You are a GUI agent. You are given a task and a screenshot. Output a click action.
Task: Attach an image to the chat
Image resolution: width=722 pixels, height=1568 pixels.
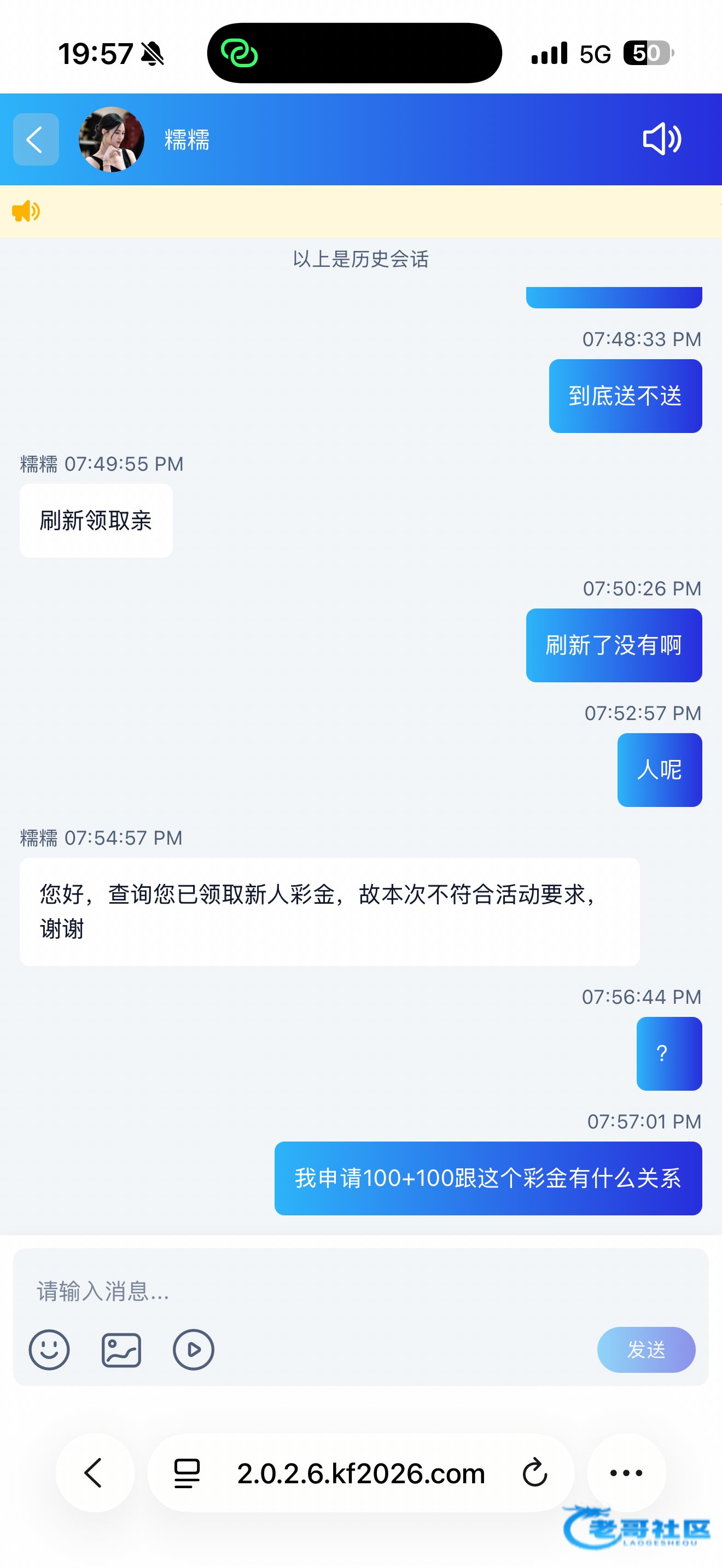(121, 1349)
